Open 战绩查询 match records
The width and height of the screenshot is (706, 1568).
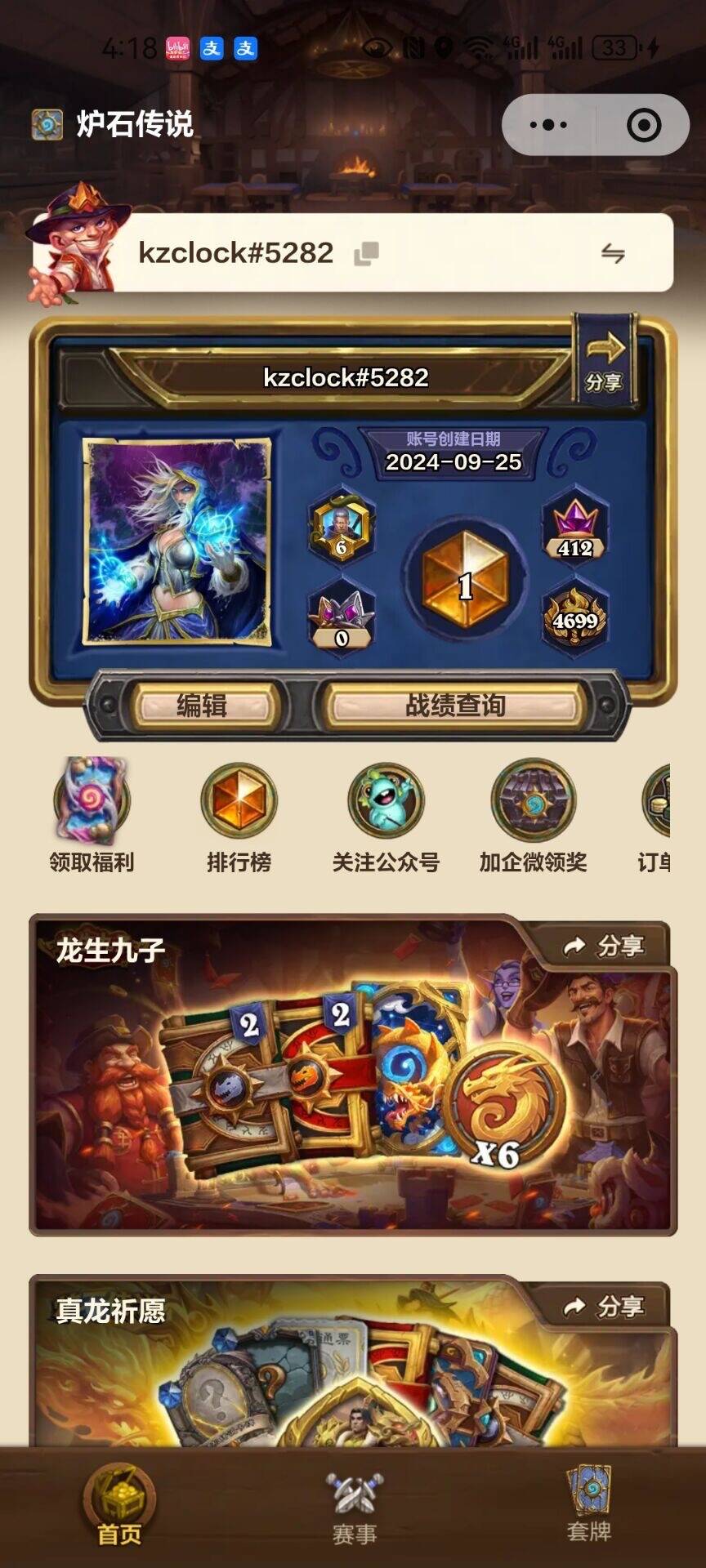pos(455,706)
